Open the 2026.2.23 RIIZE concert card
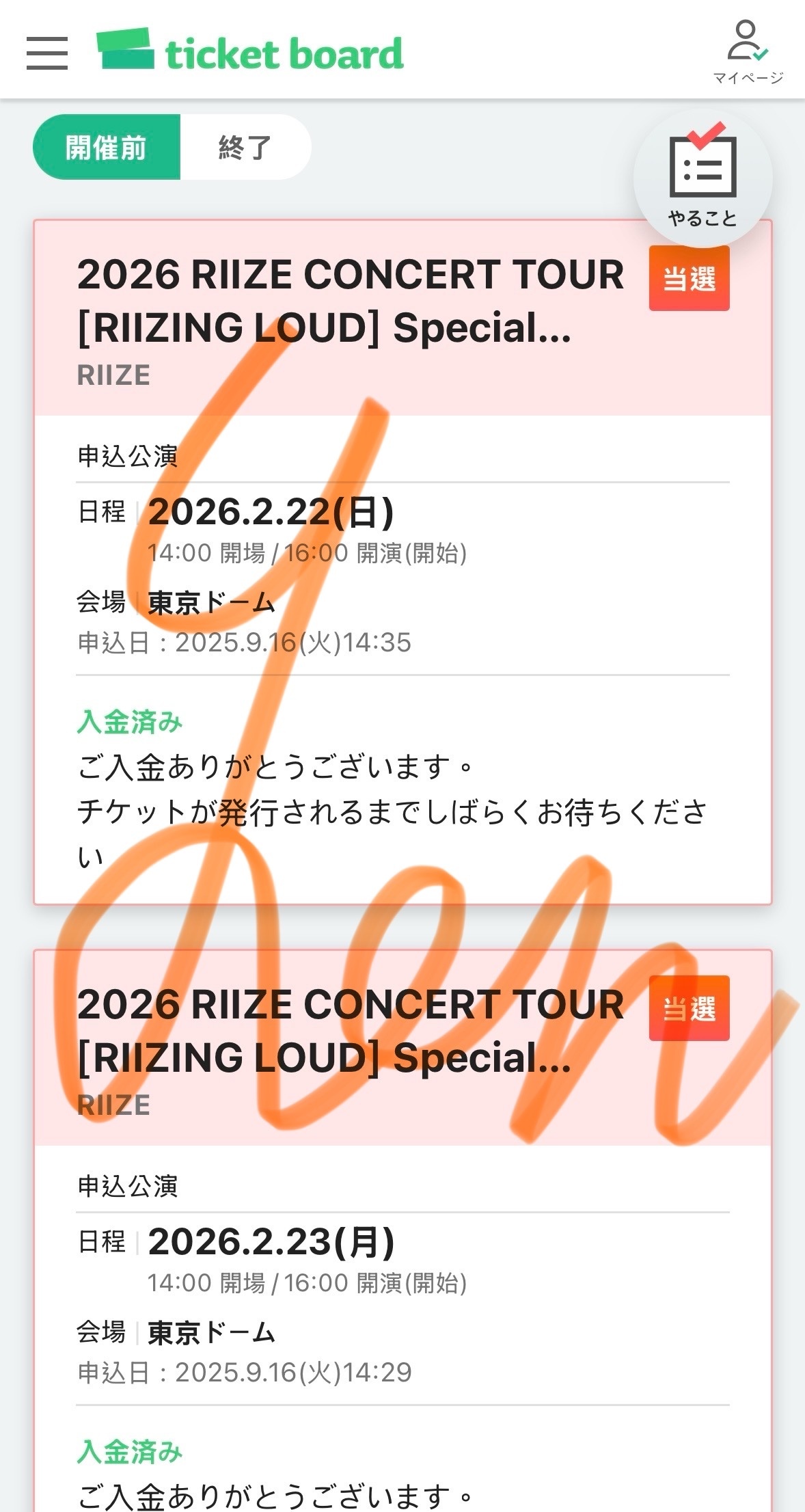Viewport: 805px width, 1512px height. [349, 1031]
